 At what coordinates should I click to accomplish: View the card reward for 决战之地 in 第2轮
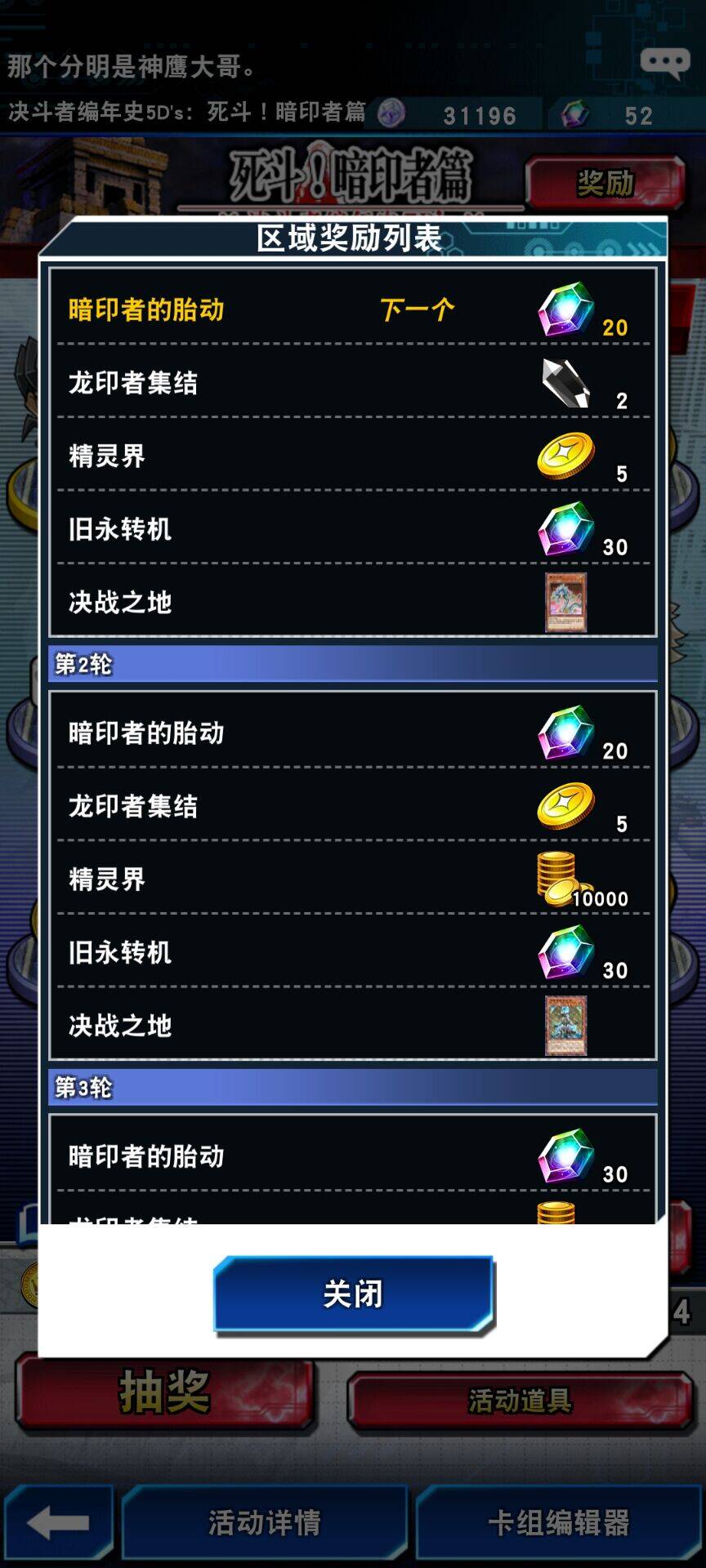tap(565, 1026)
